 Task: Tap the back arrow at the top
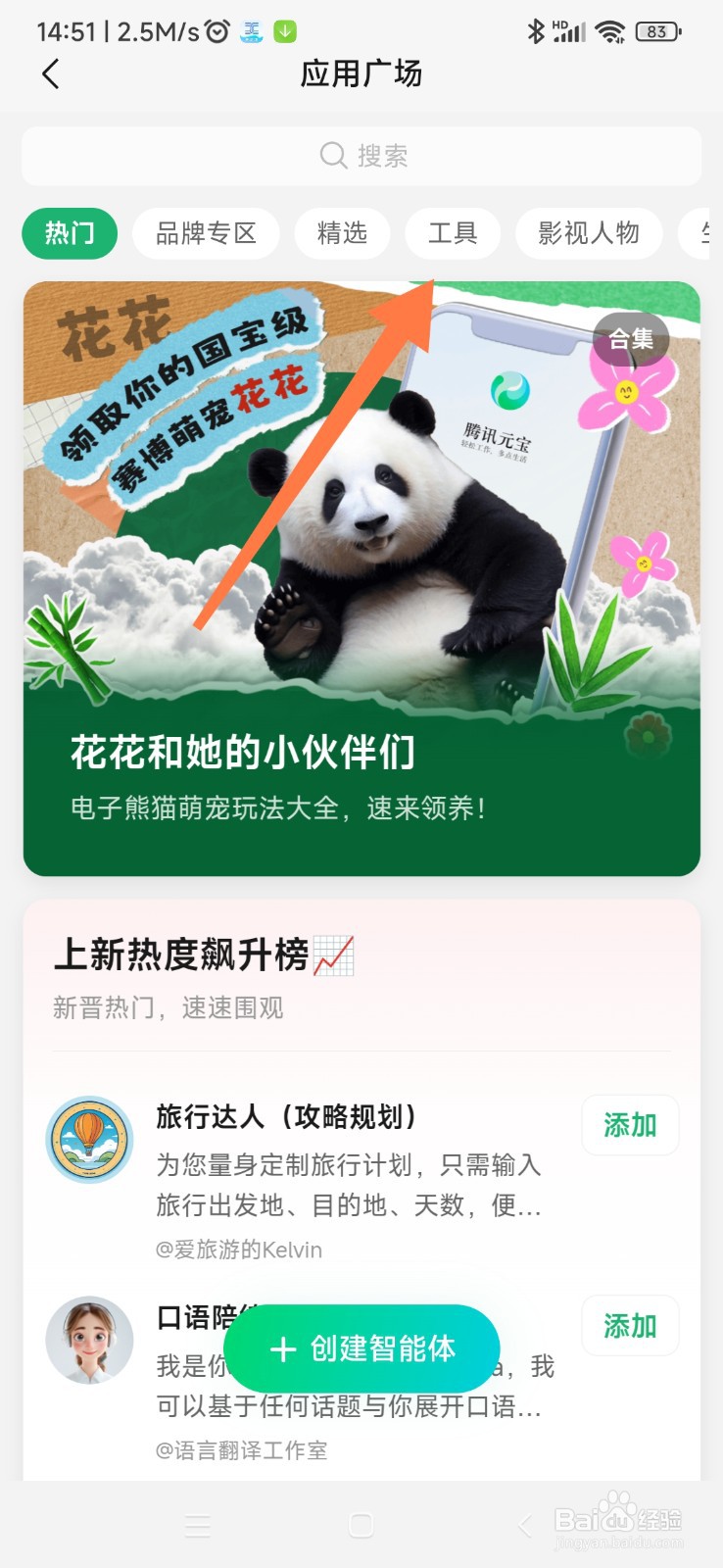(50, 74)
